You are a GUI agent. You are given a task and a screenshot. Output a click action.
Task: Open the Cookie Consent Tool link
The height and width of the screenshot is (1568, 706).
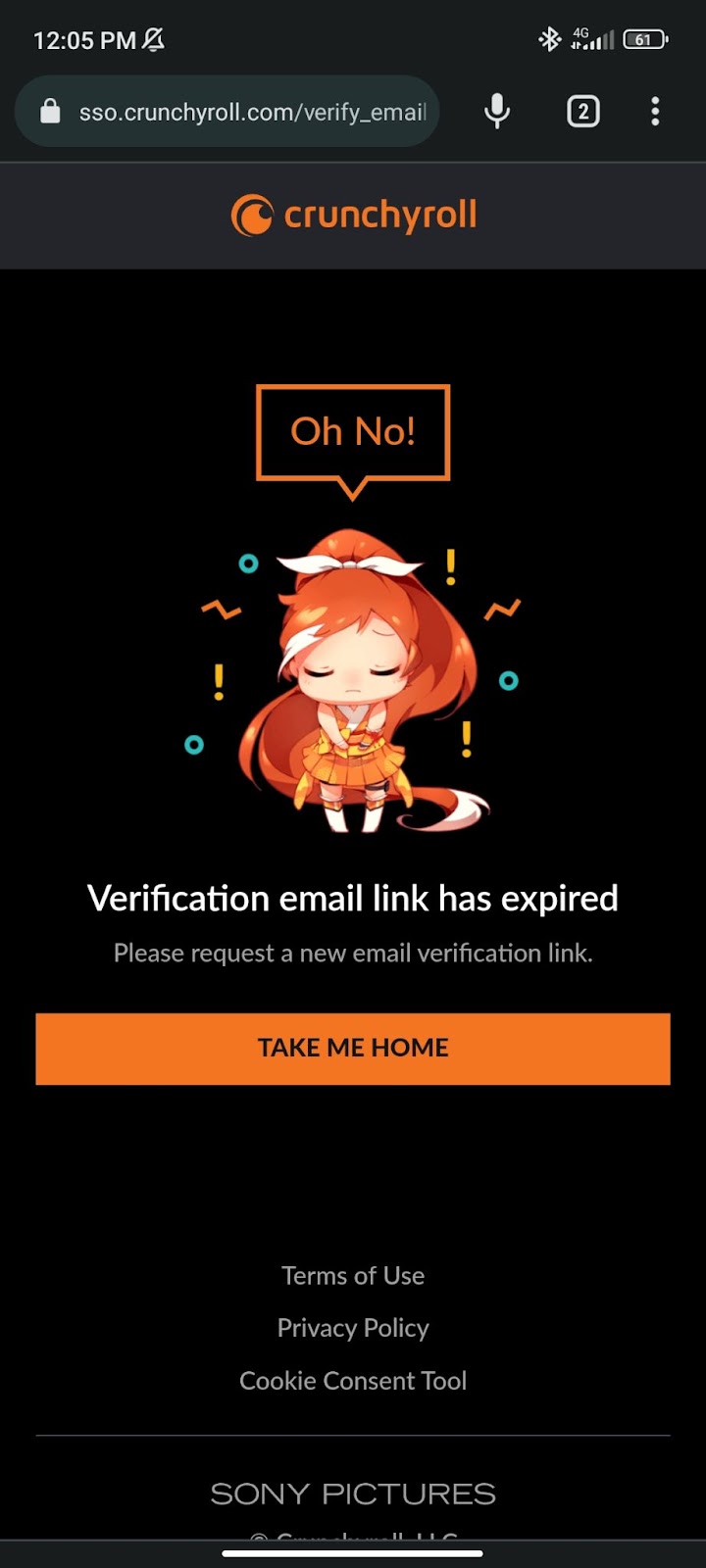[x=353, y=1380]
